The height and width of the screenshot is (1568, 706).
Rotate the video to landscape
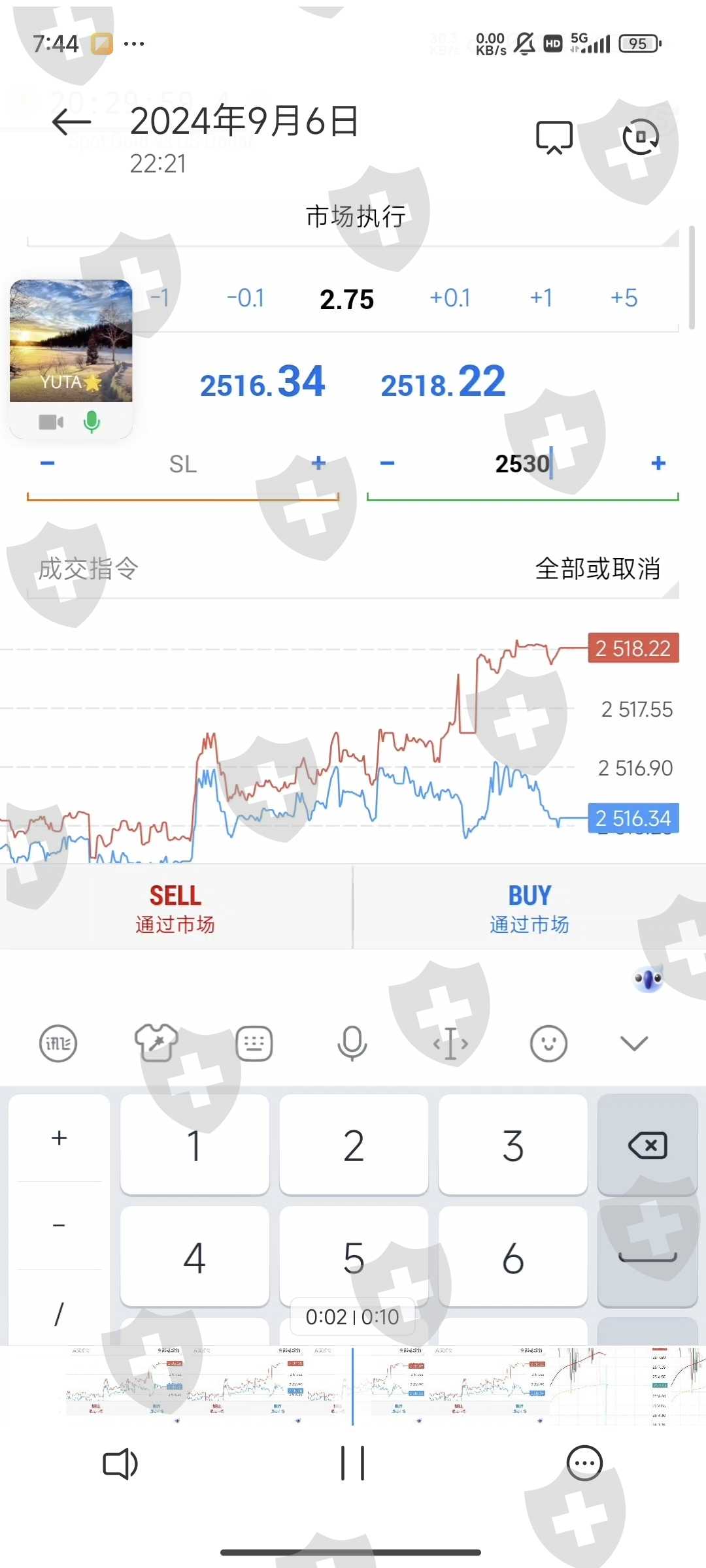640,137
